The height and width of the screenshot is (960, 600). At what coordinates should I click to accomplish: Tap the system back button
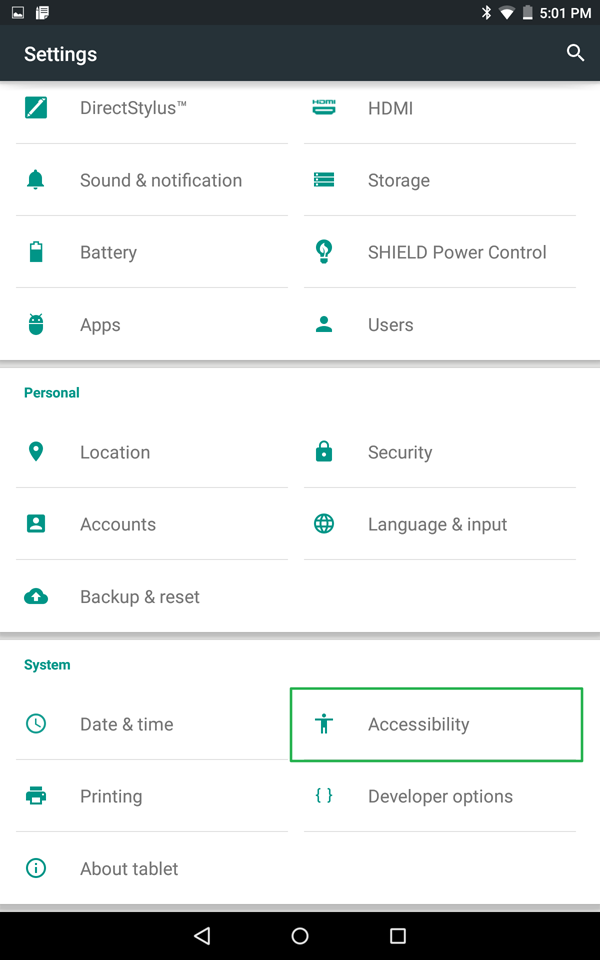coord(202,936)
